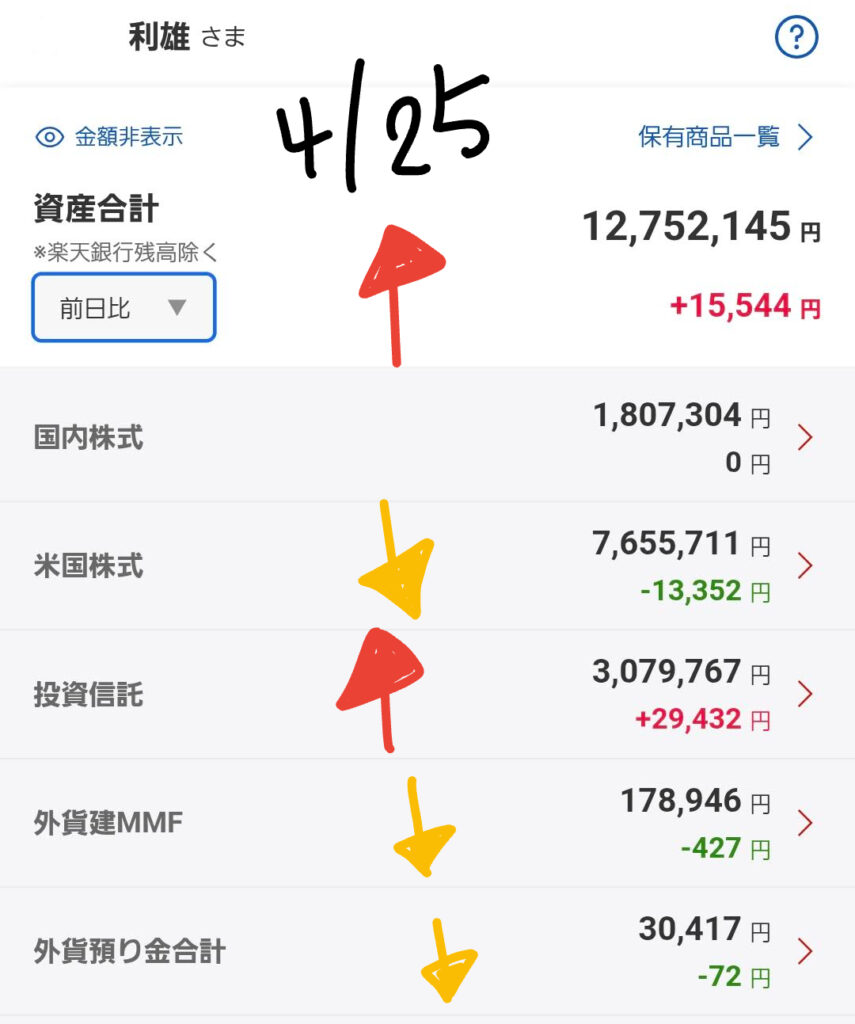Expand the 前日比 comparison dropdown
The width and height of the screenshot is (855, 1024).
(x=124, y=308)
